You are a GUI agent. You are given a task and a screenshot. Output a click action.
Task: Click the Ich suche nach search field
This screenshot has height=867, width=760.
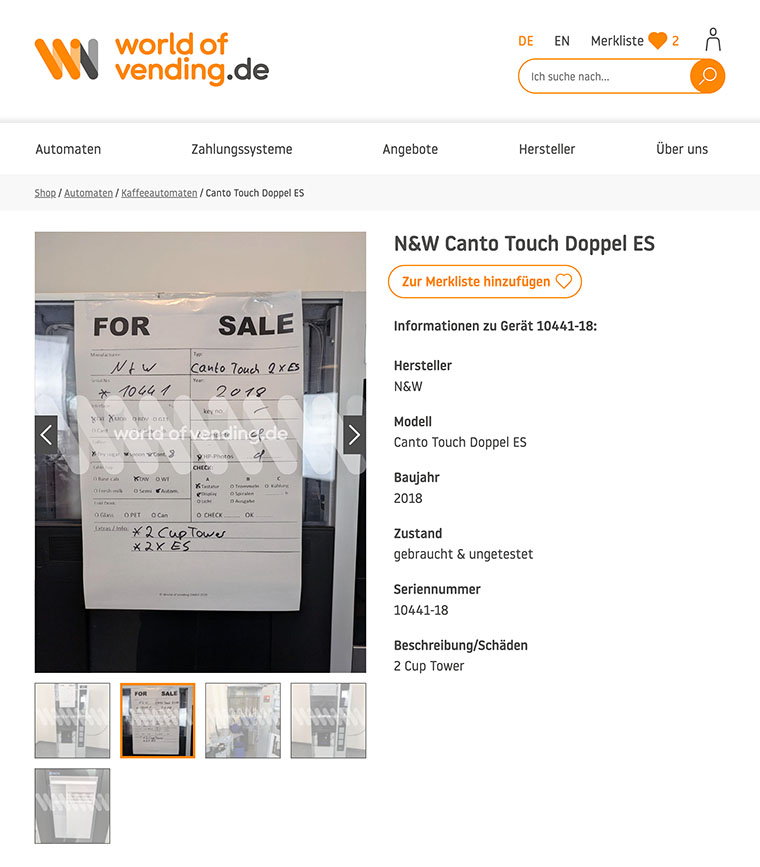[600, 76]
